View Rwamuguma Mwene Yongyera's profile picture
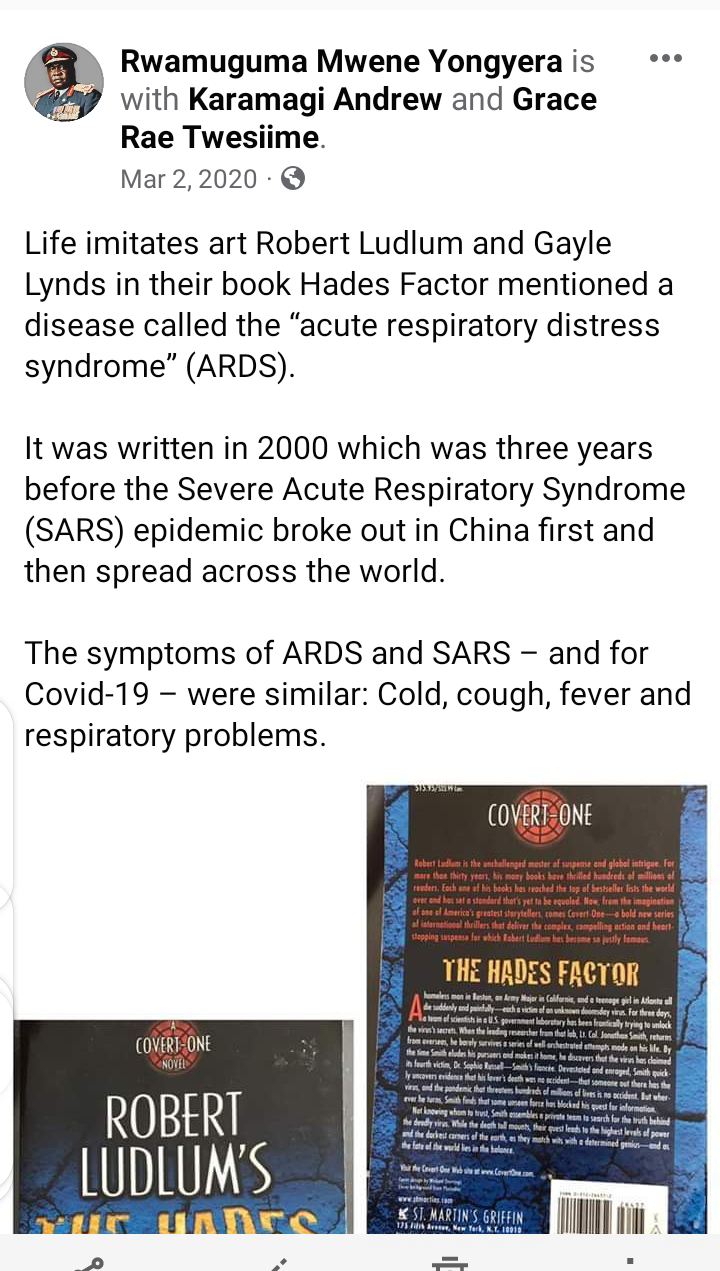 pyautogui.click(x=64, y=83)
